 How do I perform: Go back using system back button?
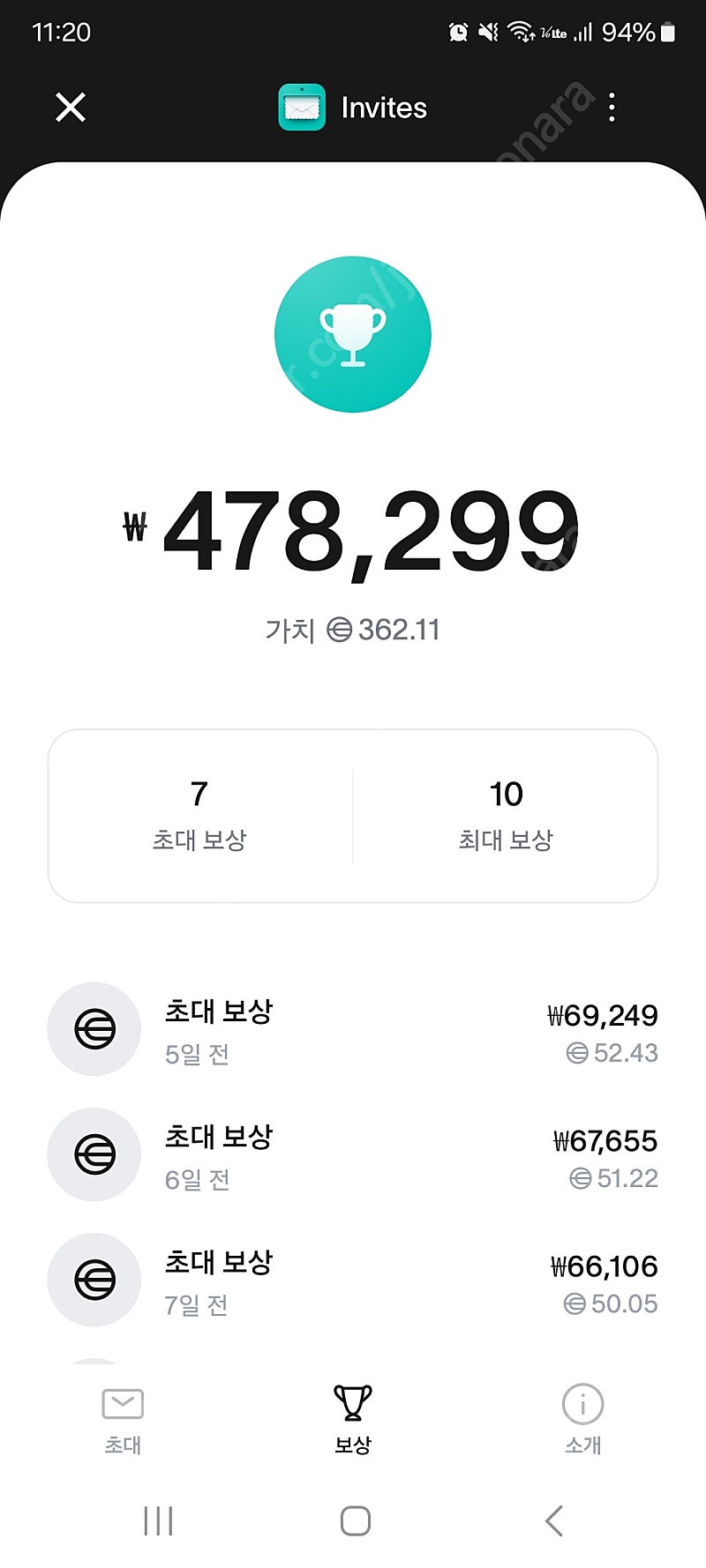(554, 1521)
